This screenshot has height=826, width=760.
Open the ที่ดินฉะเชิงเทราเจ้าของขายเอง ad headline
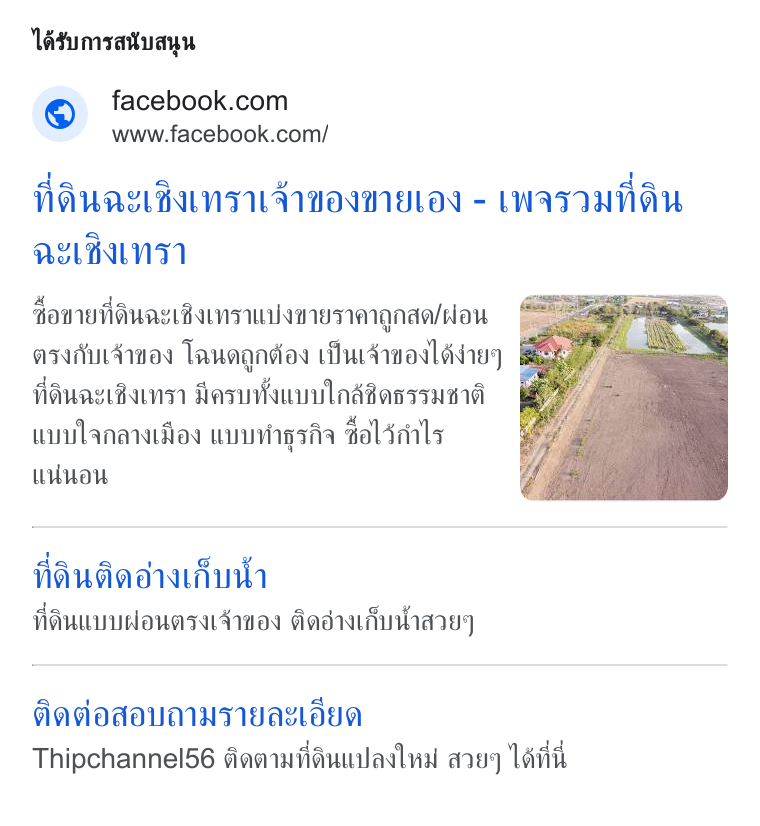pos(358,223)
